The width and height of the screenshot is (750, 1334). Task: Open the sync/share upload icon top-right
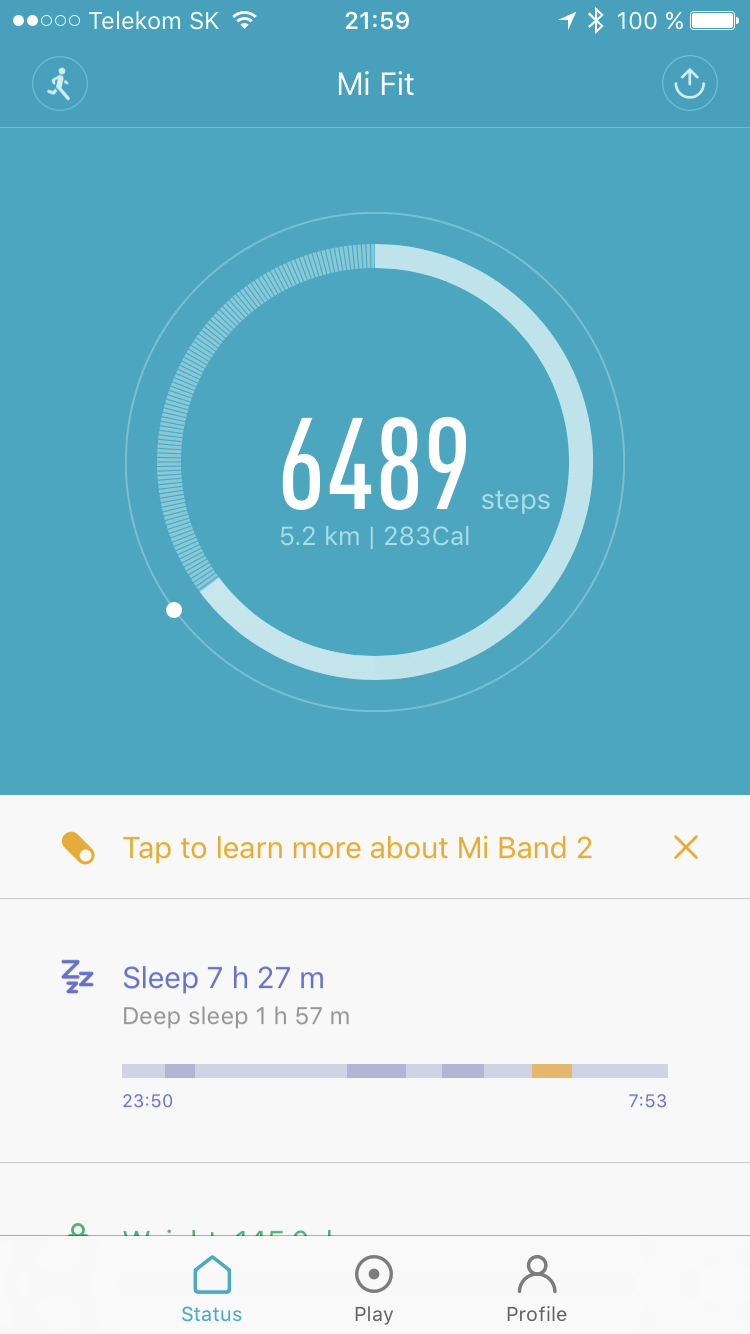point(690,84)
